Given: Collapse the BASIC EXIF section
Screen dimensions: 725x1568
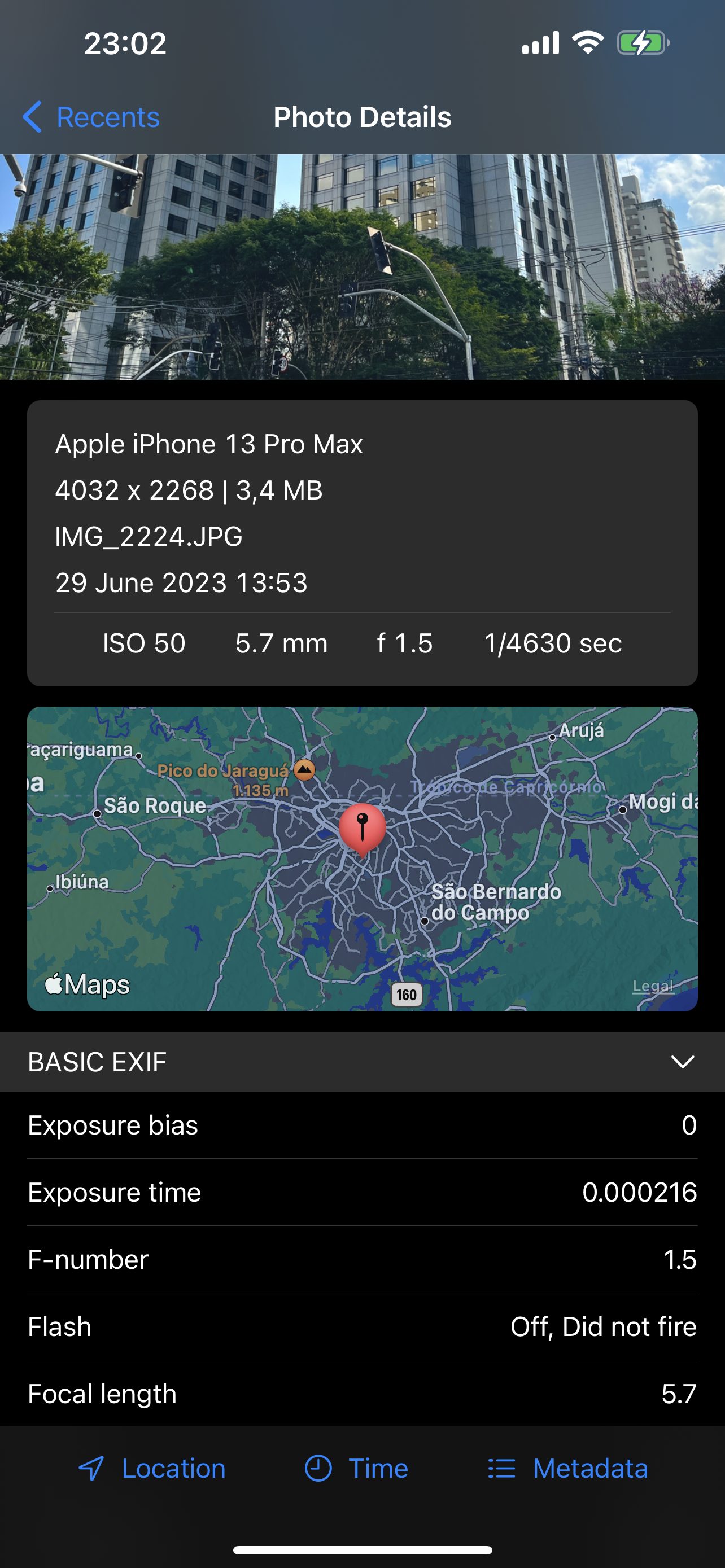Looking at the screenshot, I should click(x=682, y=1062).
